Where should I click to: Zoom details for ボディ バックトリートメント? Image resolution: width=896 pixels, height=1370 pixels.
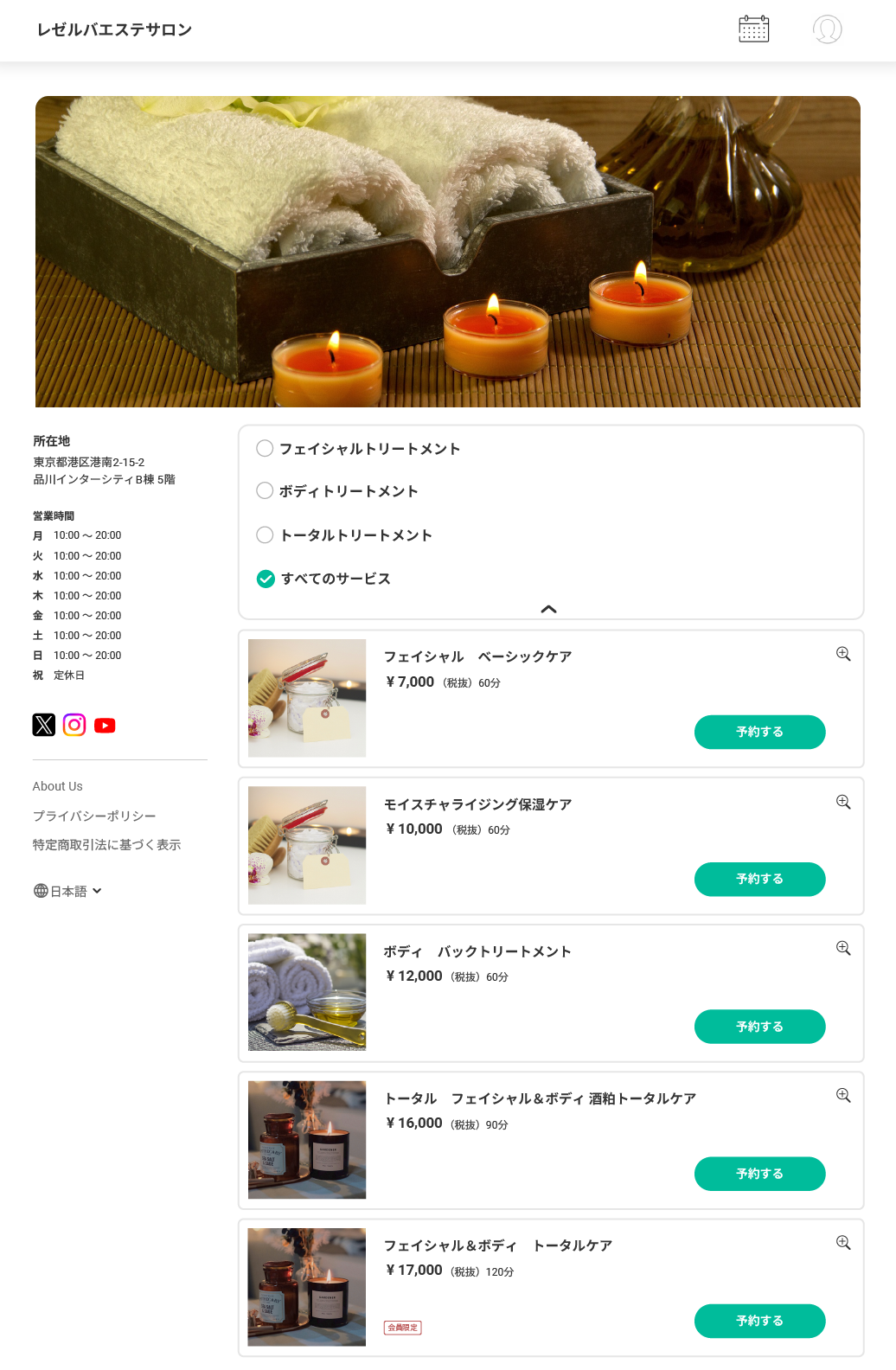click(x=843, y=948)
